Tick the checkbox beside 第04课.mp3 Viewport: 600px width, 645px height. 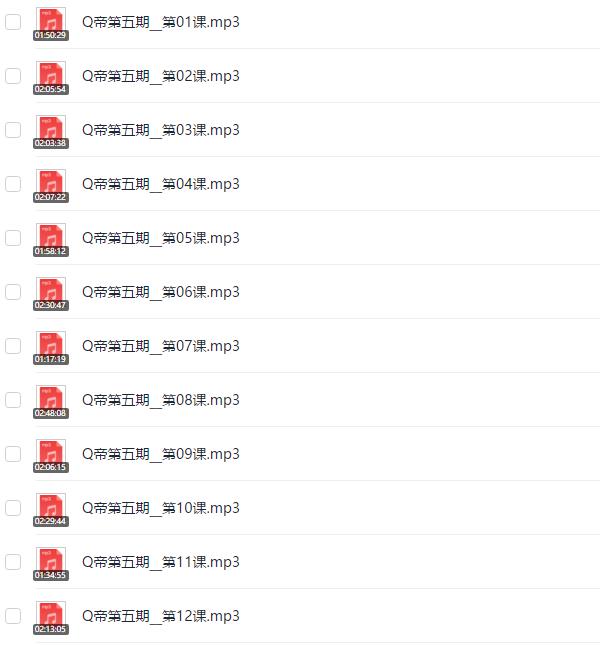pyautogui.click(x=13, y=184)
